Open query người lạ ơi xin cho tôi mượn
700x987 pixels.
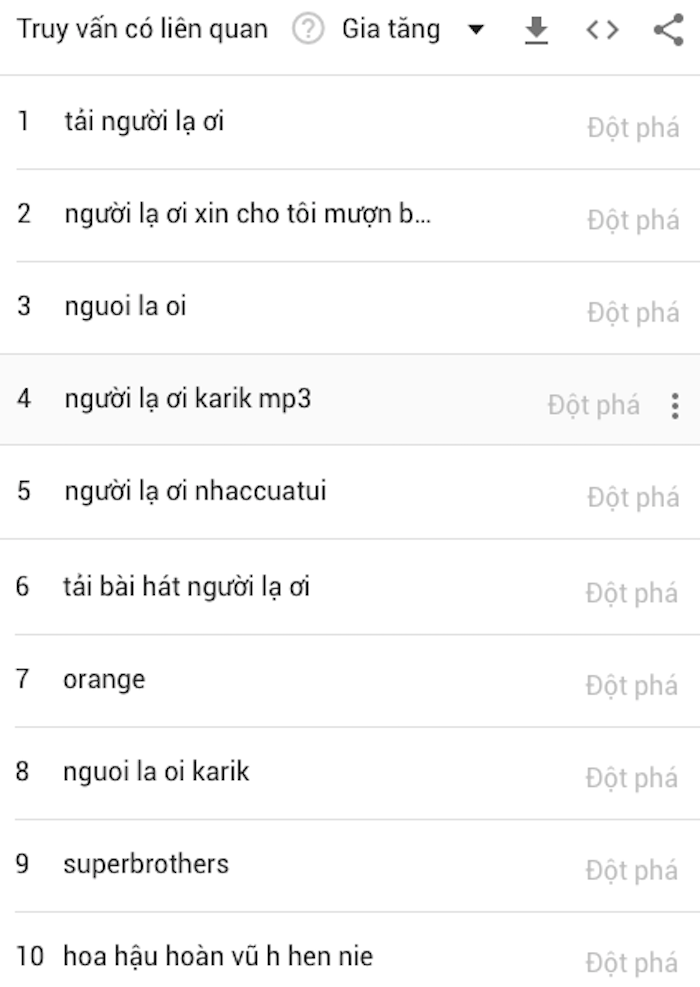[x=247, y=214]
